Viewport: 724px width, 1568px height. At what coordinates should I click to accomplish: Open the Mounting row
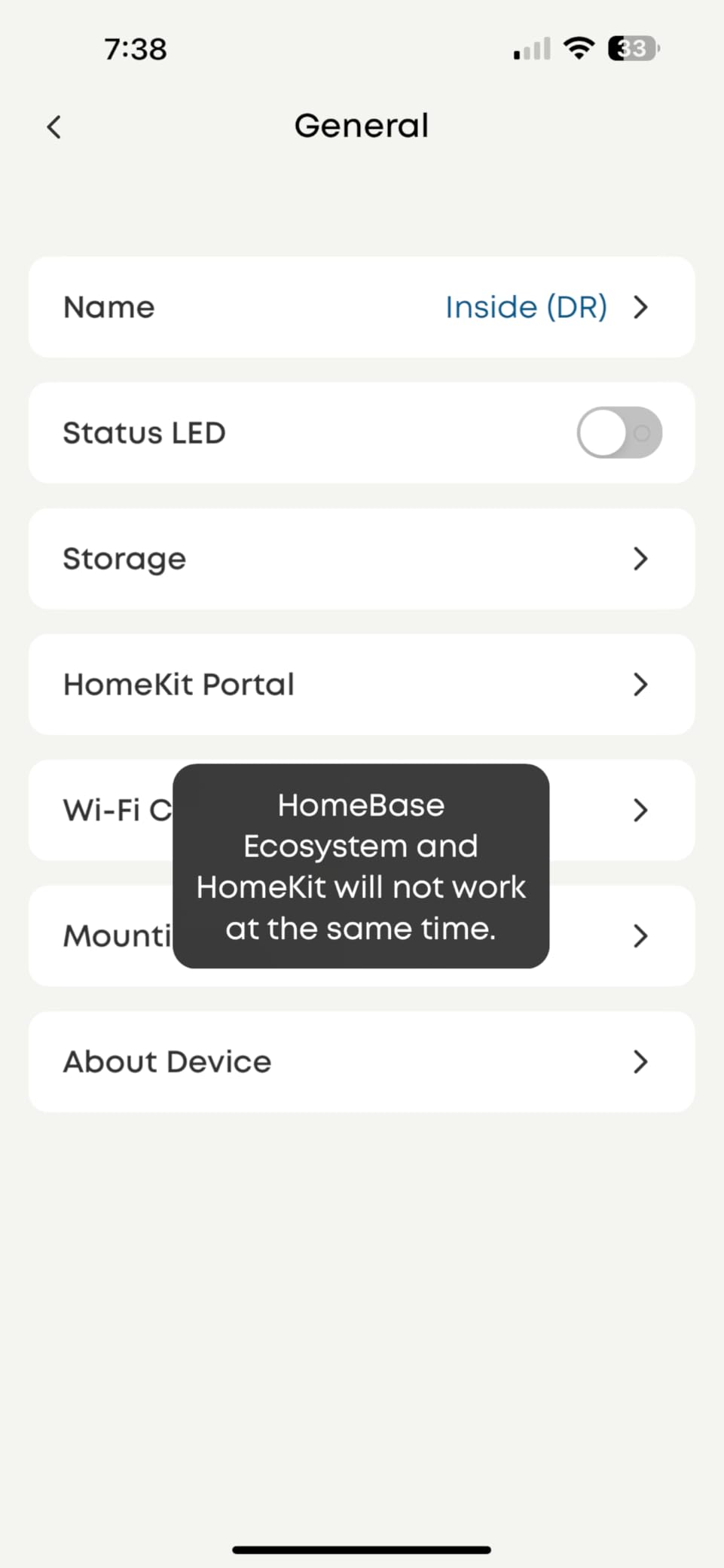tap(618, 936)
